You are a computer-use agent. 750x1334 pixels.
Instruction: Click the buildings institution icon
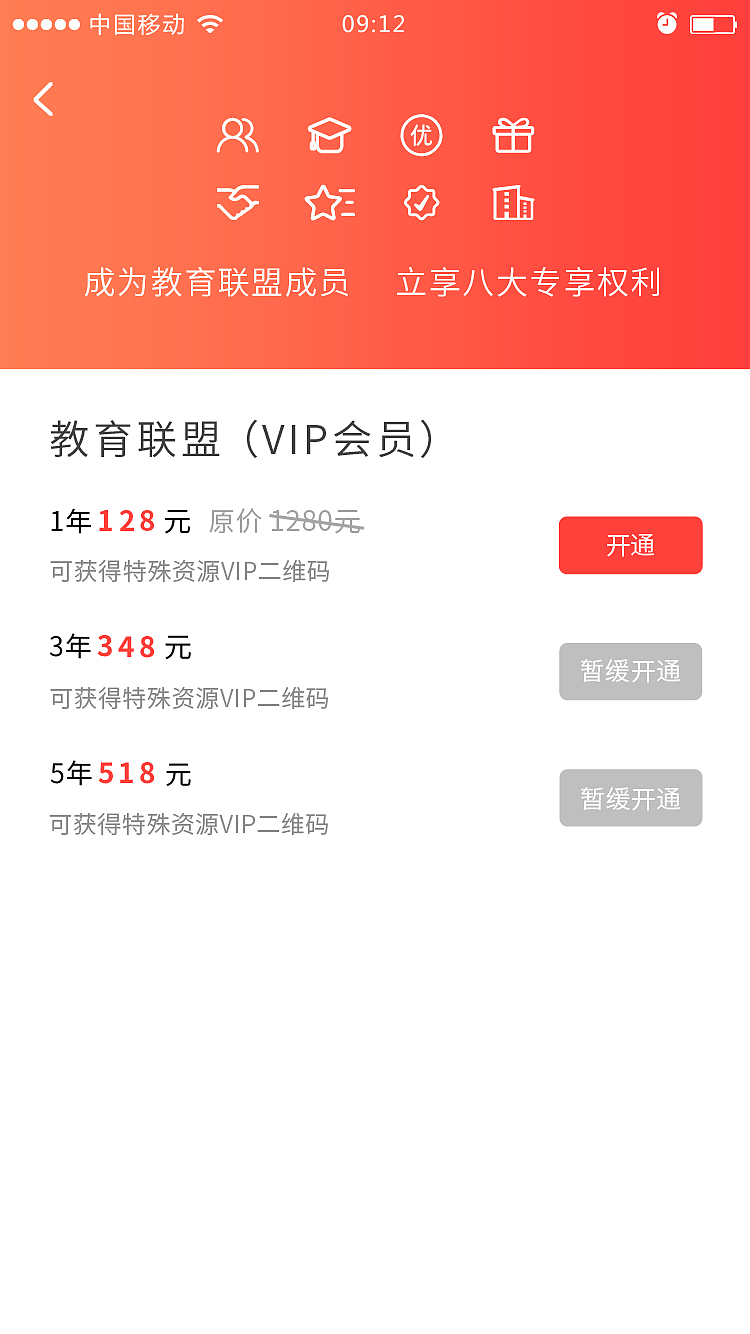pos(512,202)
